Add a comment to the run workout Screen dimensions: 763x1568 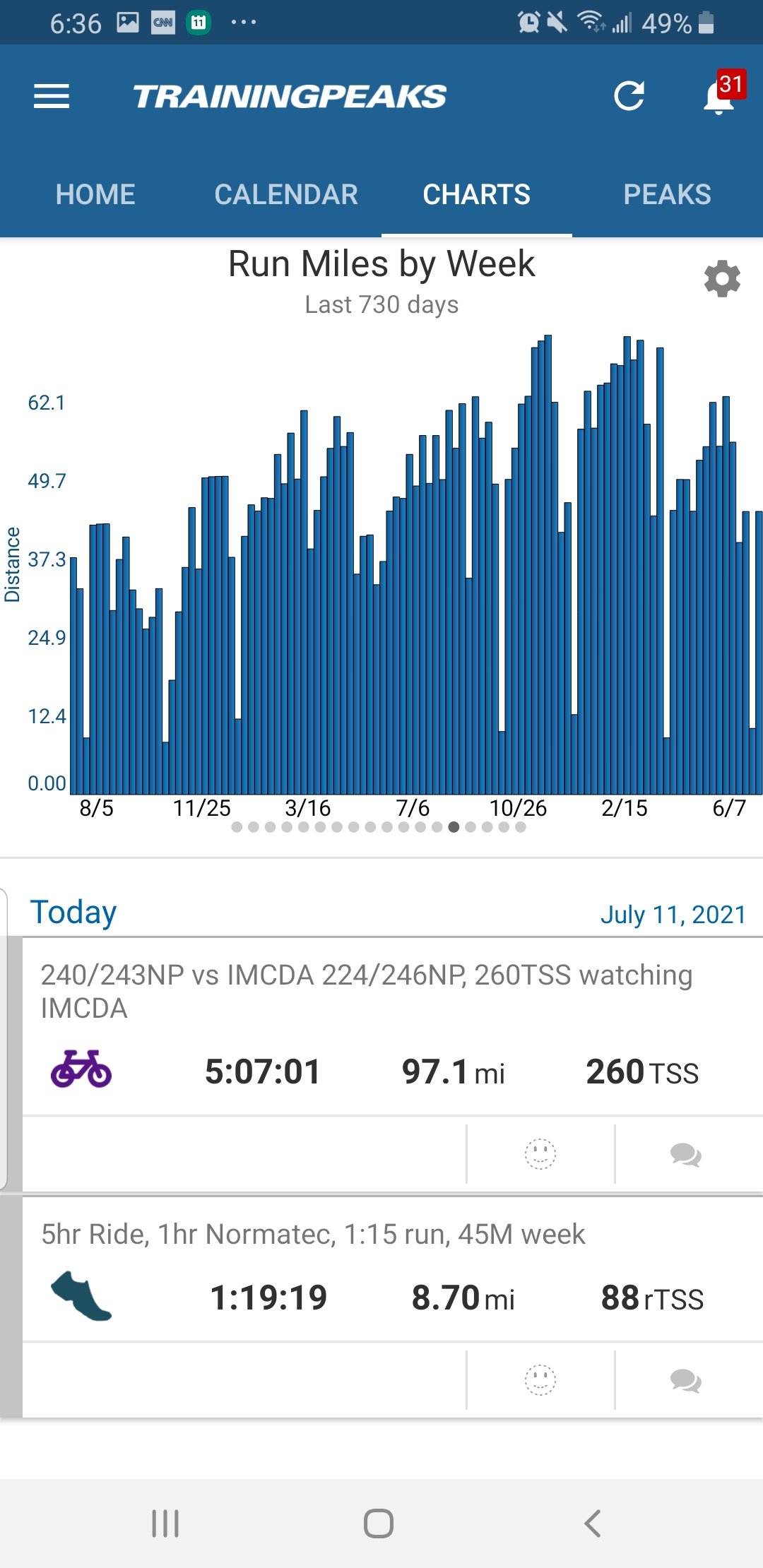click(685, 1380)
